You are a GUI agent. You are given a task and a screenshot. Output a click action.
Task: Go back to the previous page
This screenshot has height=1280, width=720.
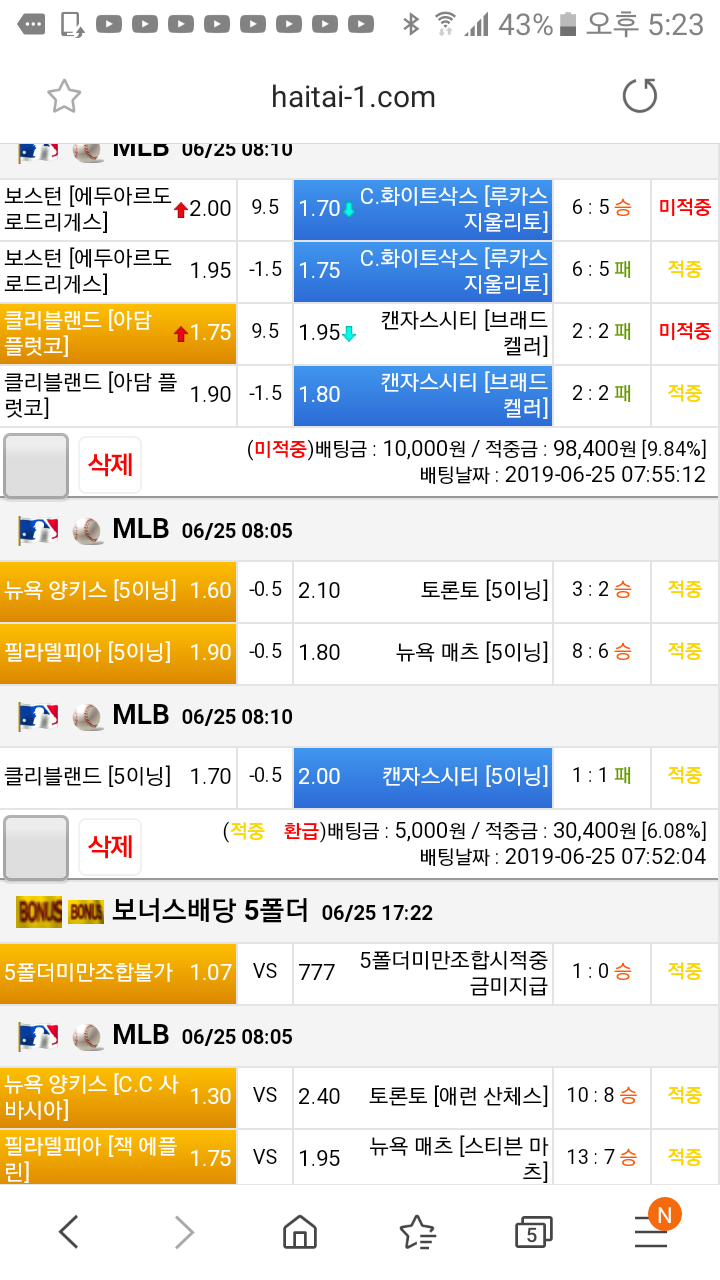tap(68, 1232)
